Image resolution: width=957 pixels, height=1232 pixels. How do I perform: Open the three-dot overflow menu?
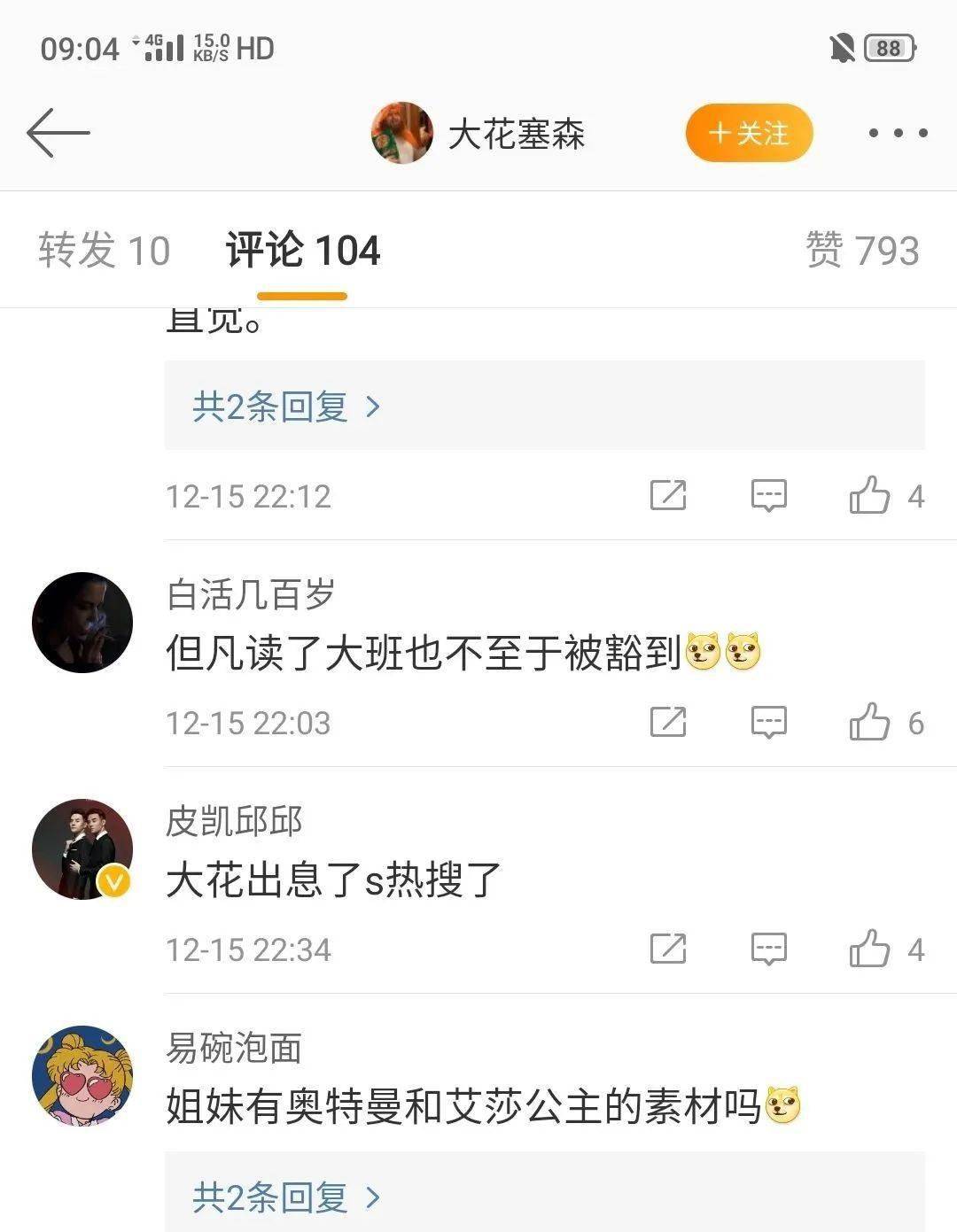pyautogui.click(x=897, y=133)
